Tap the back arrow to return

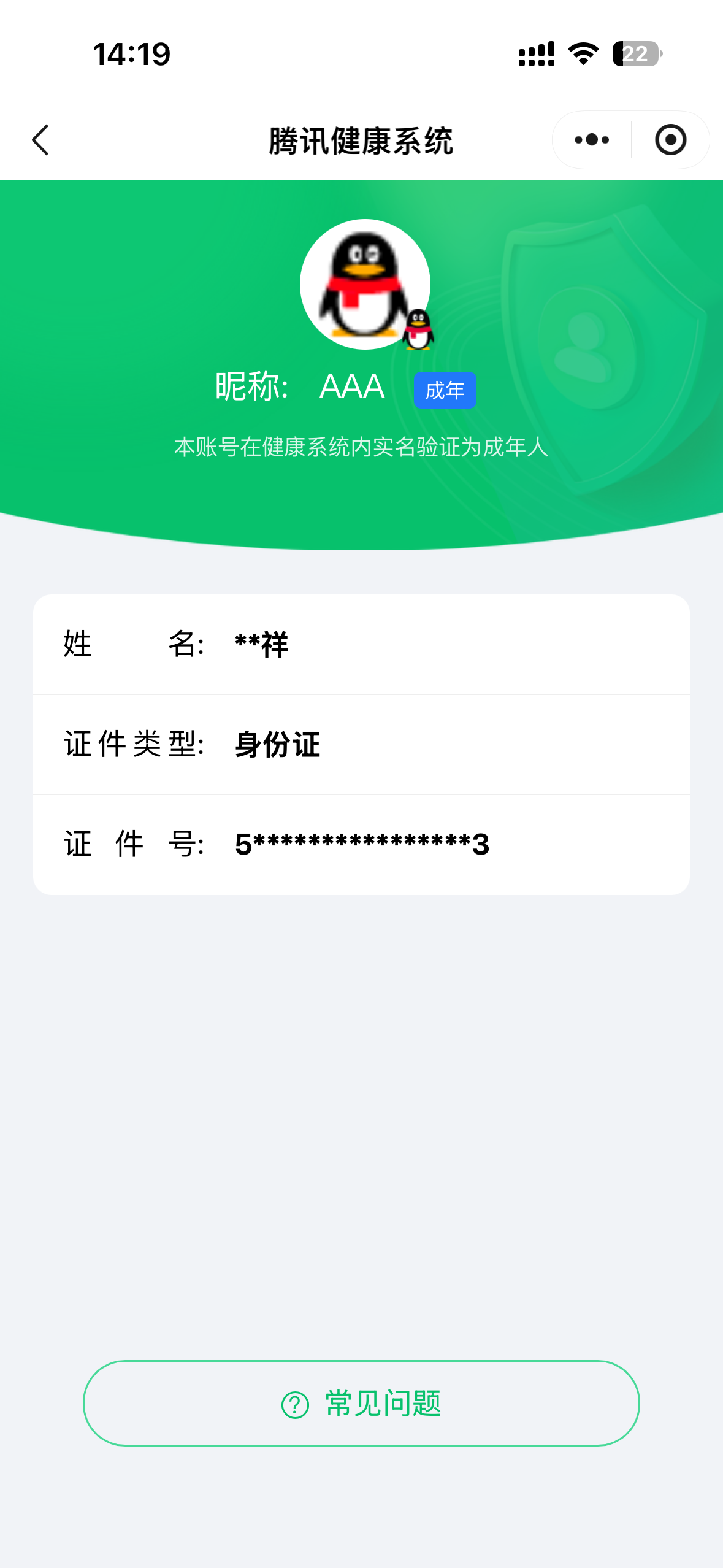(x=40, y=140)
